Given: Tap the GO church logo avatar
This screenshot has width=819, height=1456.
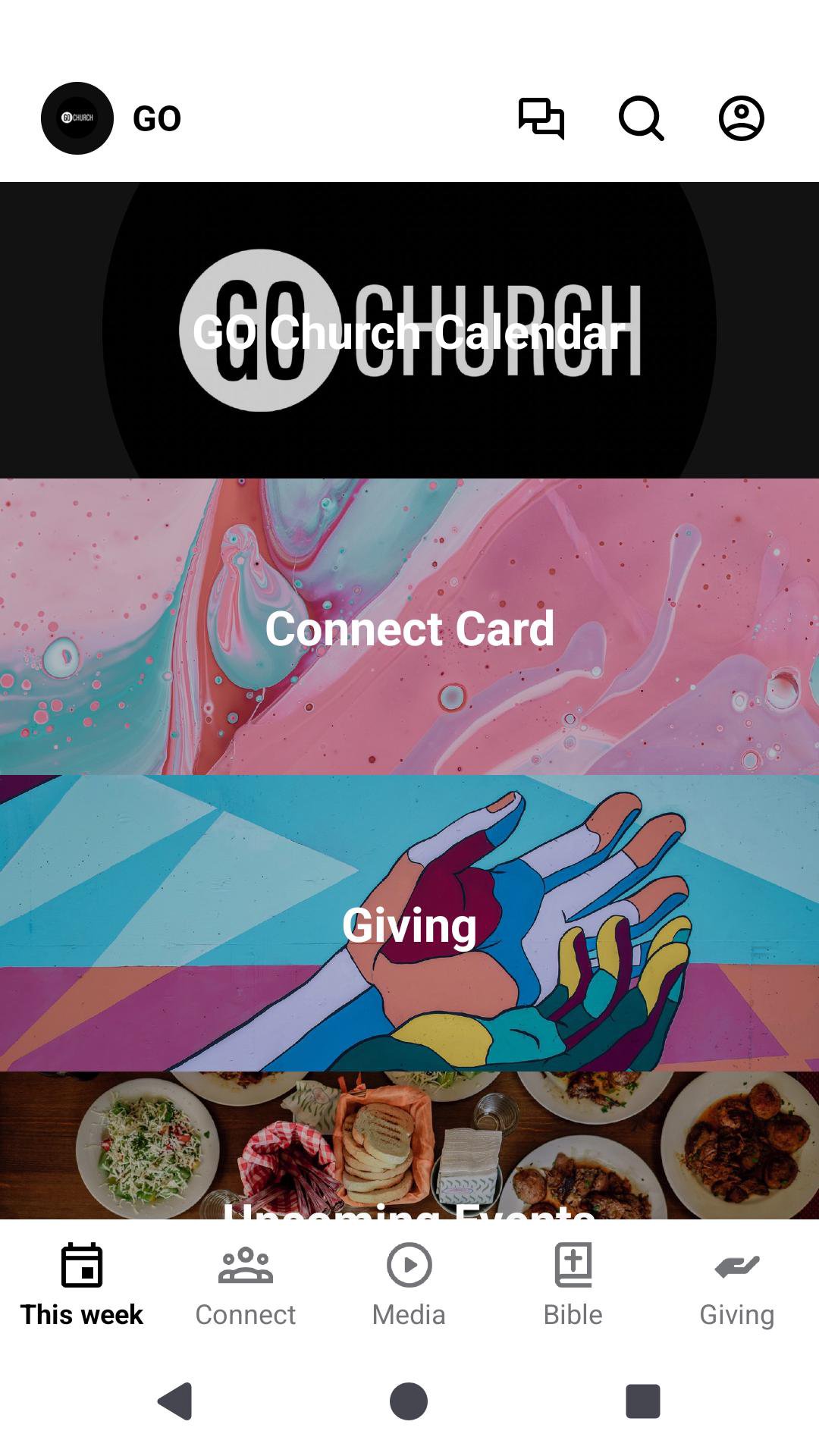Looking at the screenshot, I should click(x=77, y=118).
